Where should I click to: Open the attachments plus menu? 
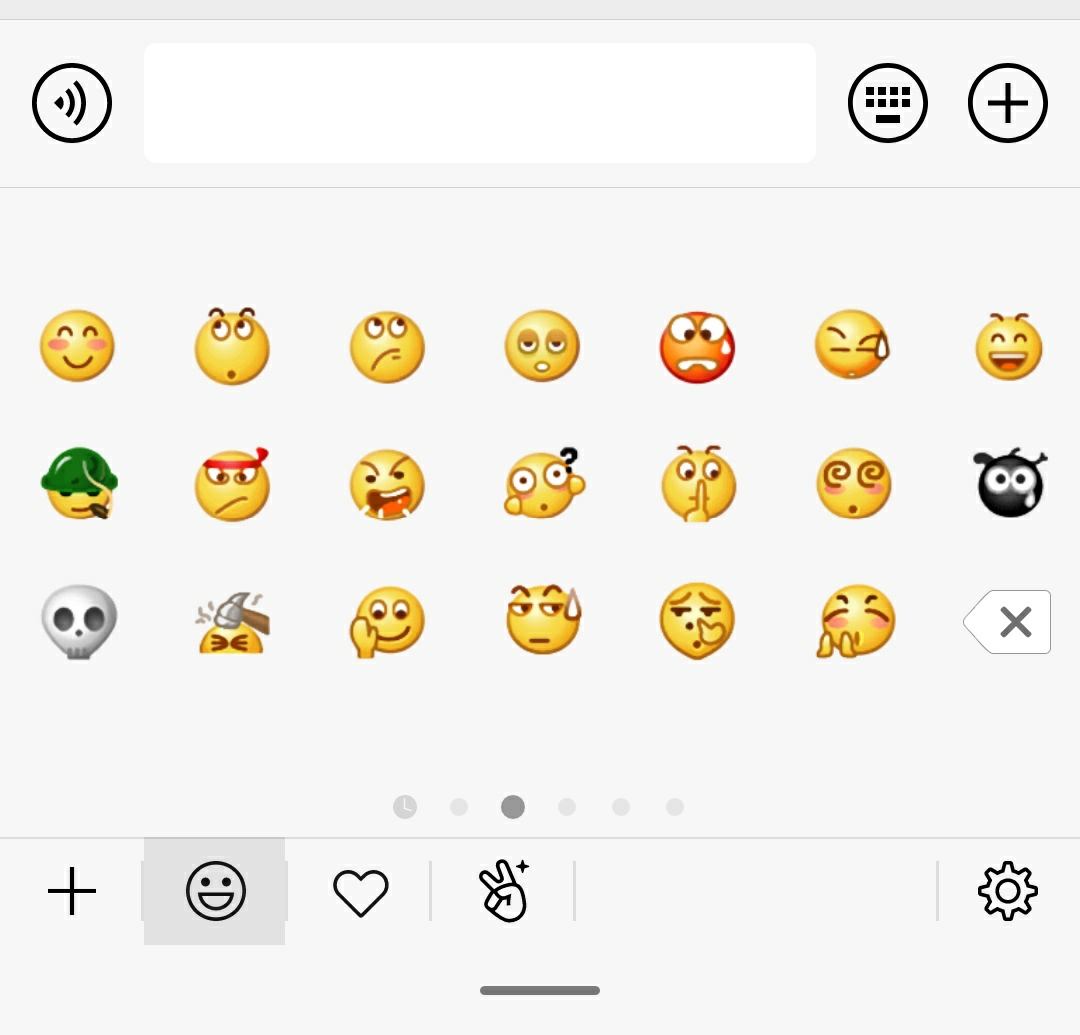pyautogui.click(x=1007, y=103)
